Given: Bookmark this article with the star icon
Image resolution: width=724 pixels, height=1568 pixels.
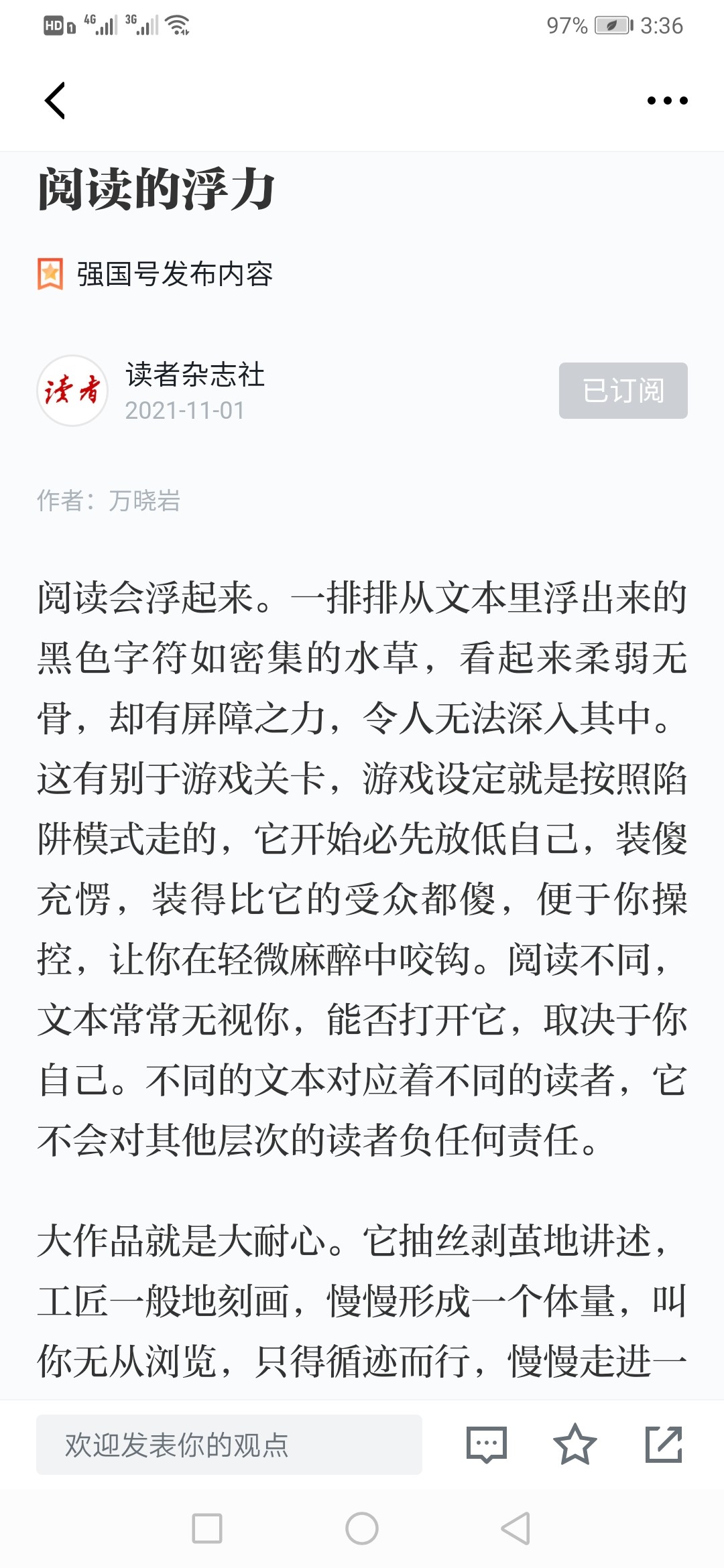Looking at the screenshot, I should pos(575,1445).
